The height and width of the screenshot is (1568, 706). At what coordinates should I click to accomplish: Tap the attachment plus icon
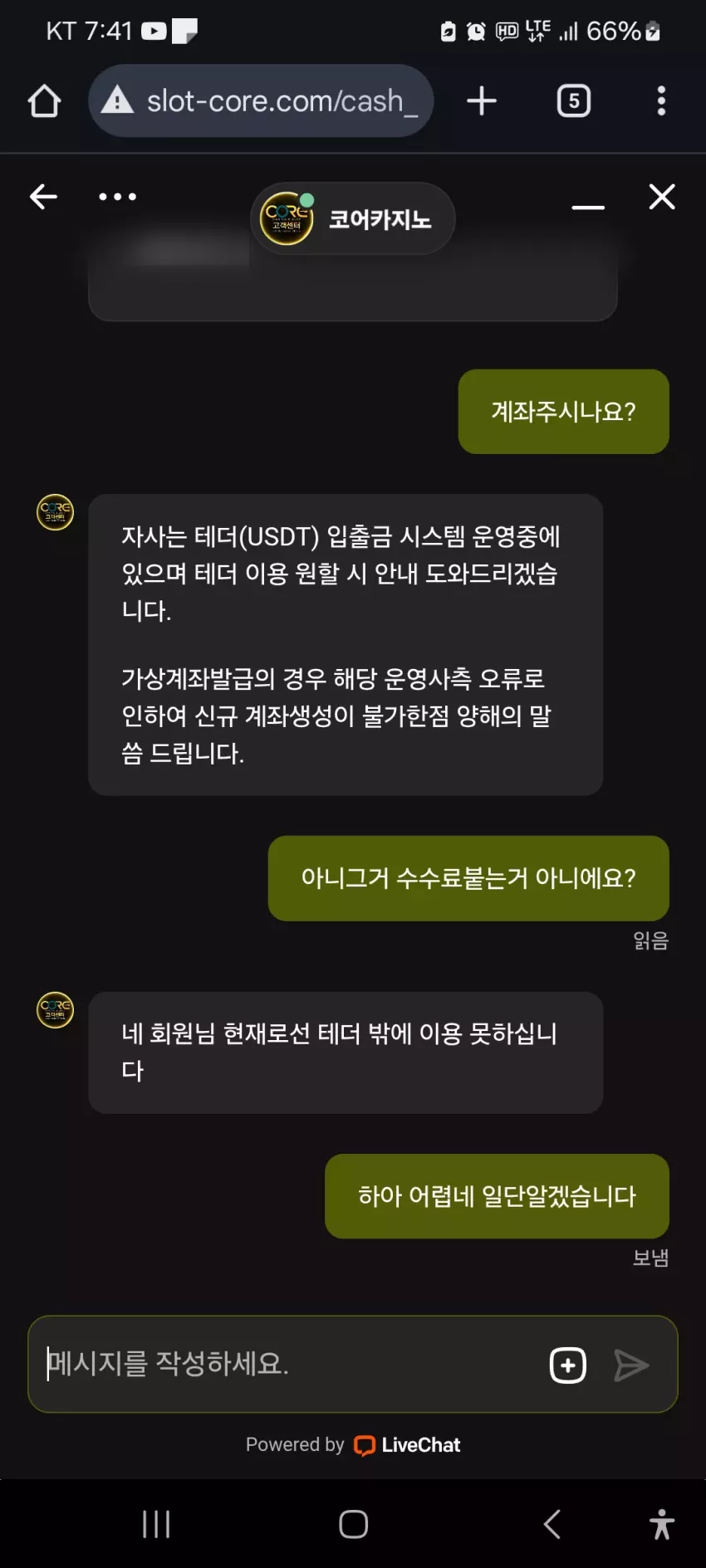(x=568, y=1365)
